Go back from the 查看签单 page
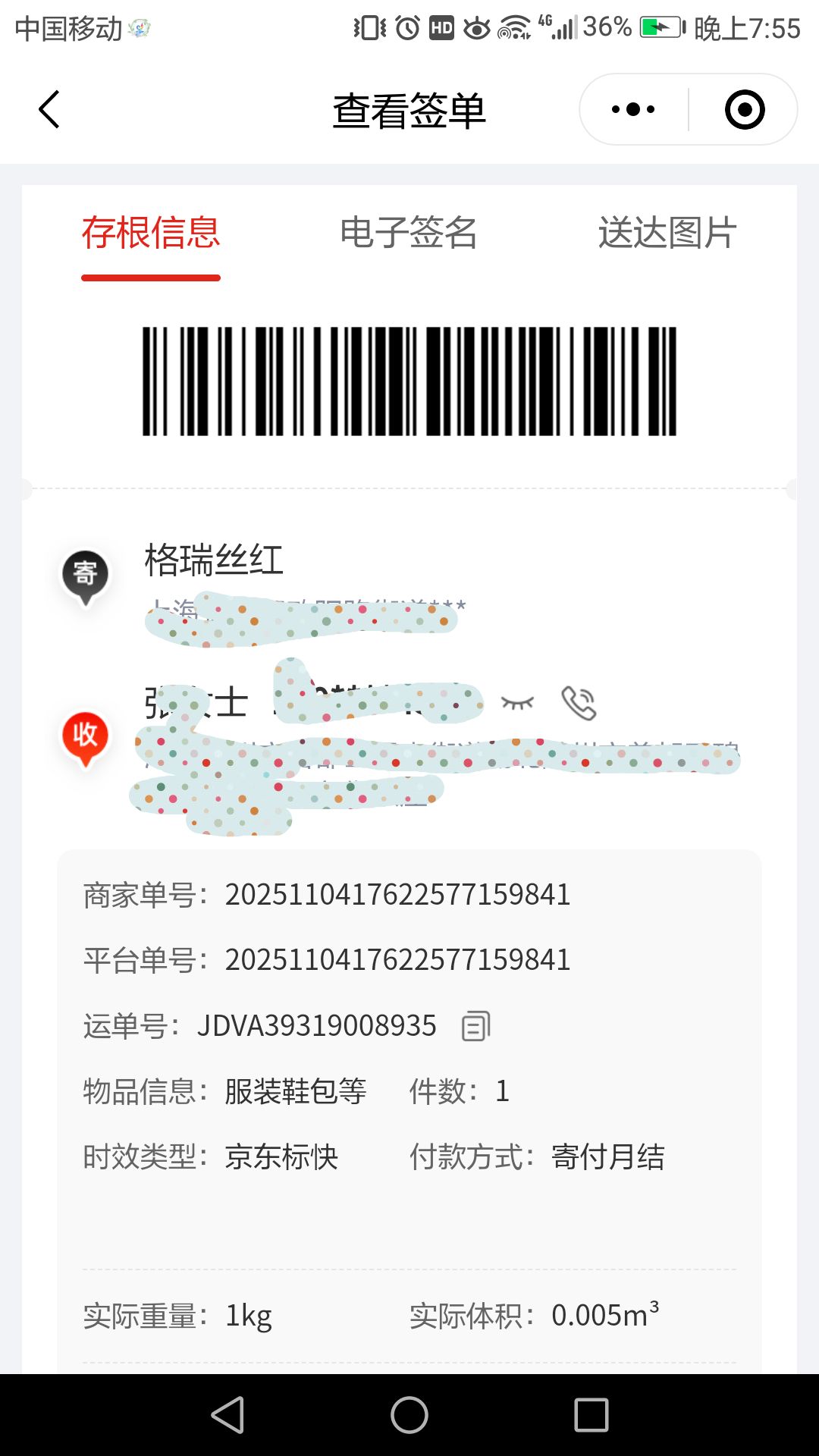 point(49,110)
